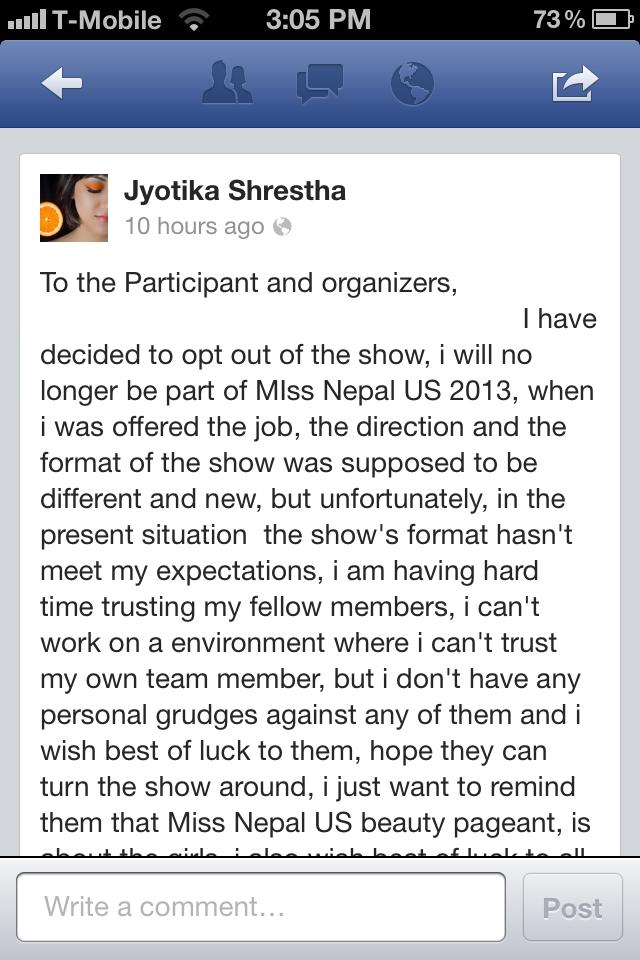Go back with the arrow icon

pos(62,84)
